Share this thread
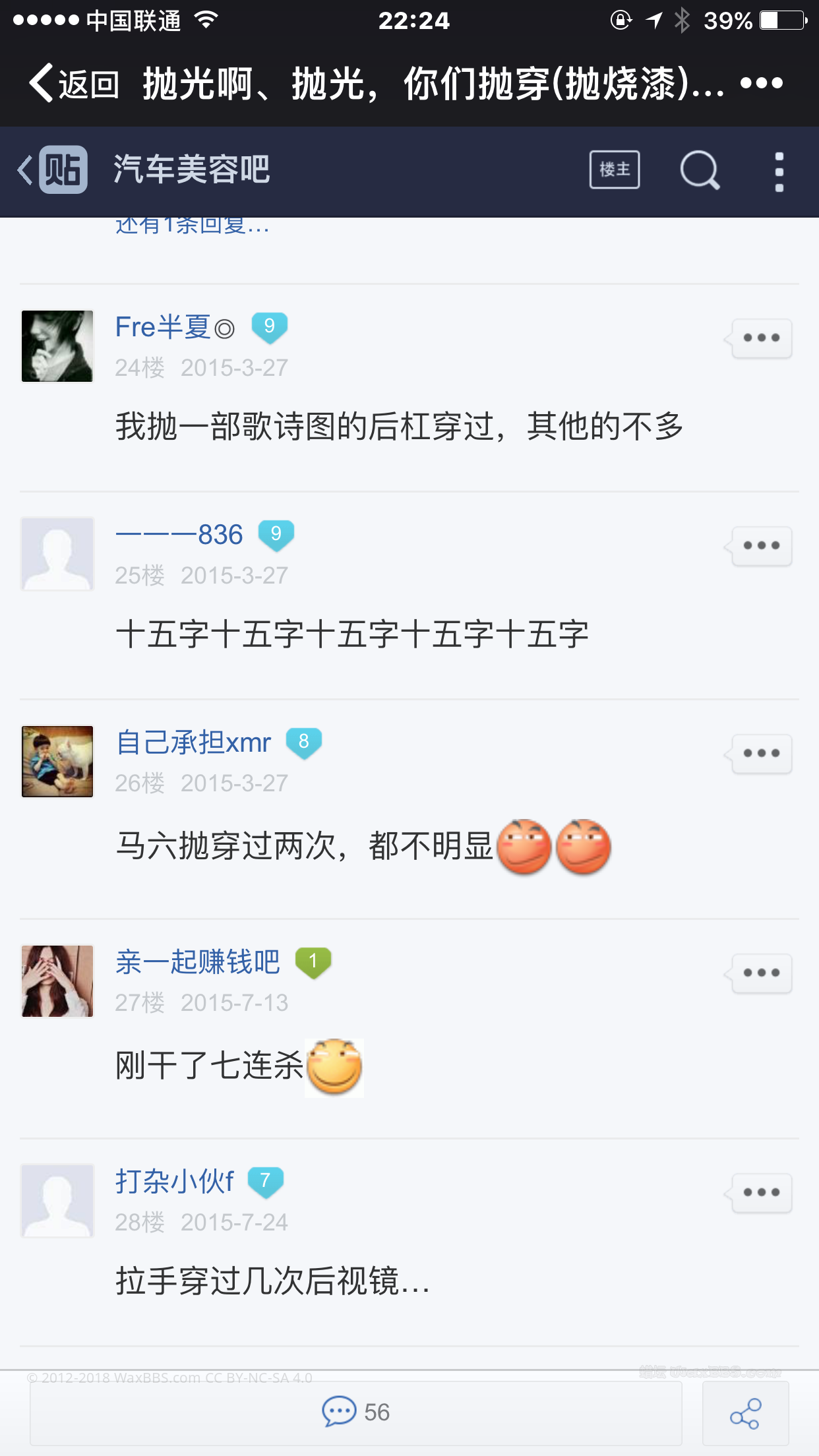The height and width of the screenshot is (1456, 819). pyautogui.click(x=745, y=1413)
